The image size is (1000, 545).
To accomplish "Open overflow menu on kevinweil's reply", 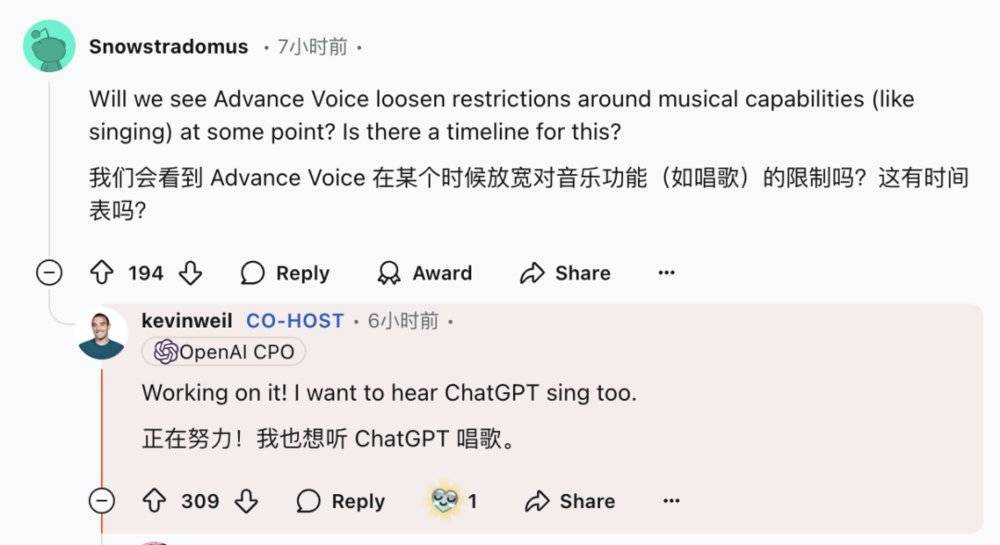I will (671, 501).
